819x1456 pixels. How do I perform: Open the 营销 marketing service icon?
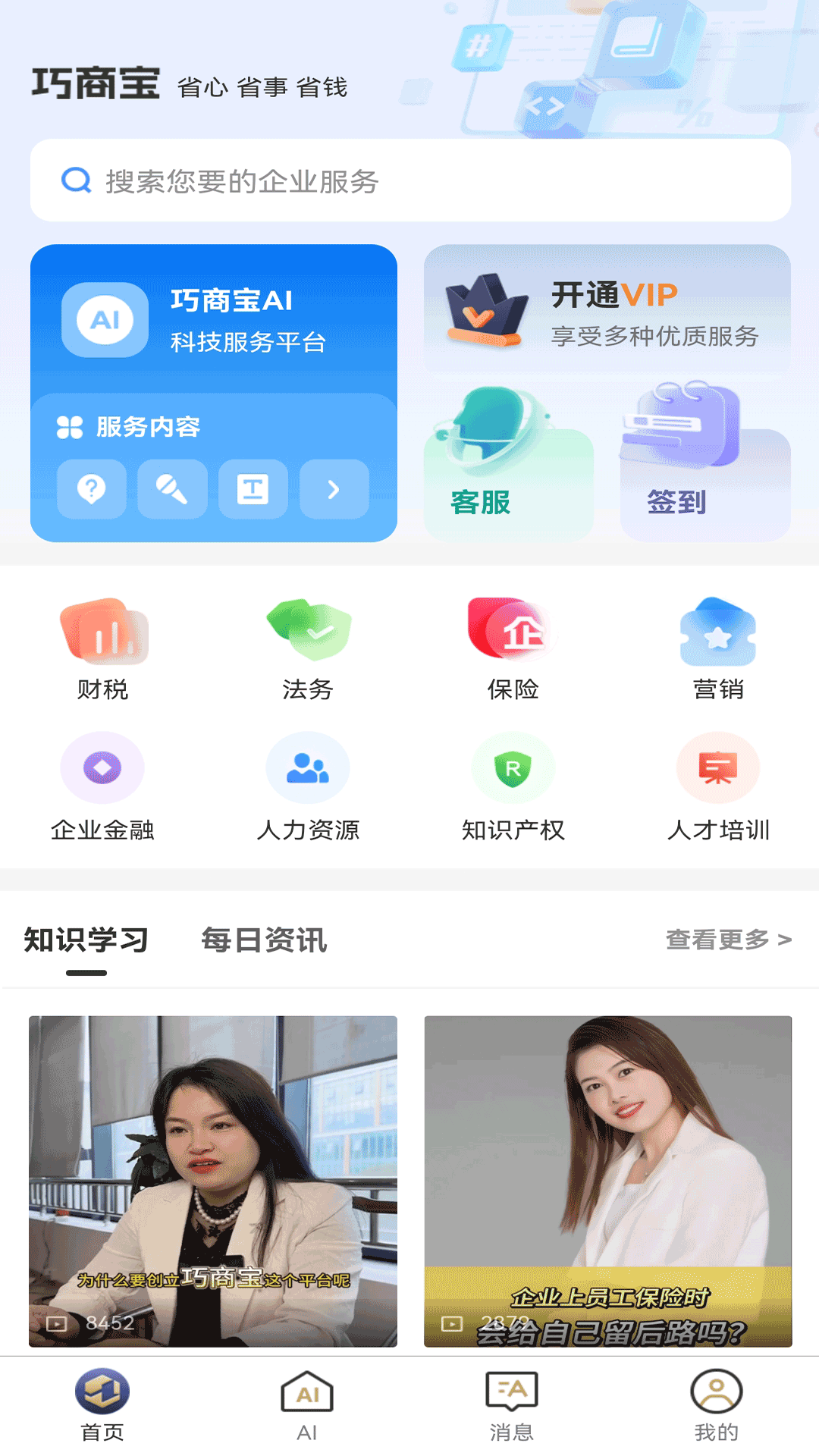[718, 648]
